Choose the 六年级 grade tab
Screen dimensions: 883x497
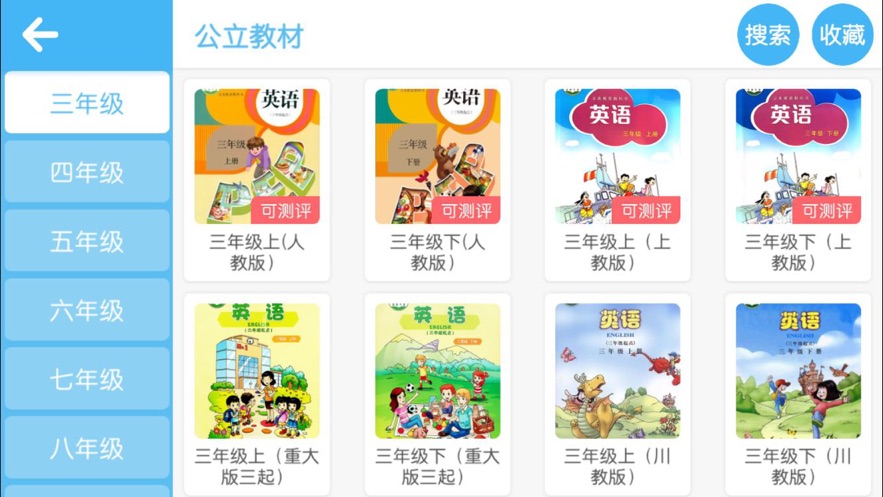tap(87, 310)
